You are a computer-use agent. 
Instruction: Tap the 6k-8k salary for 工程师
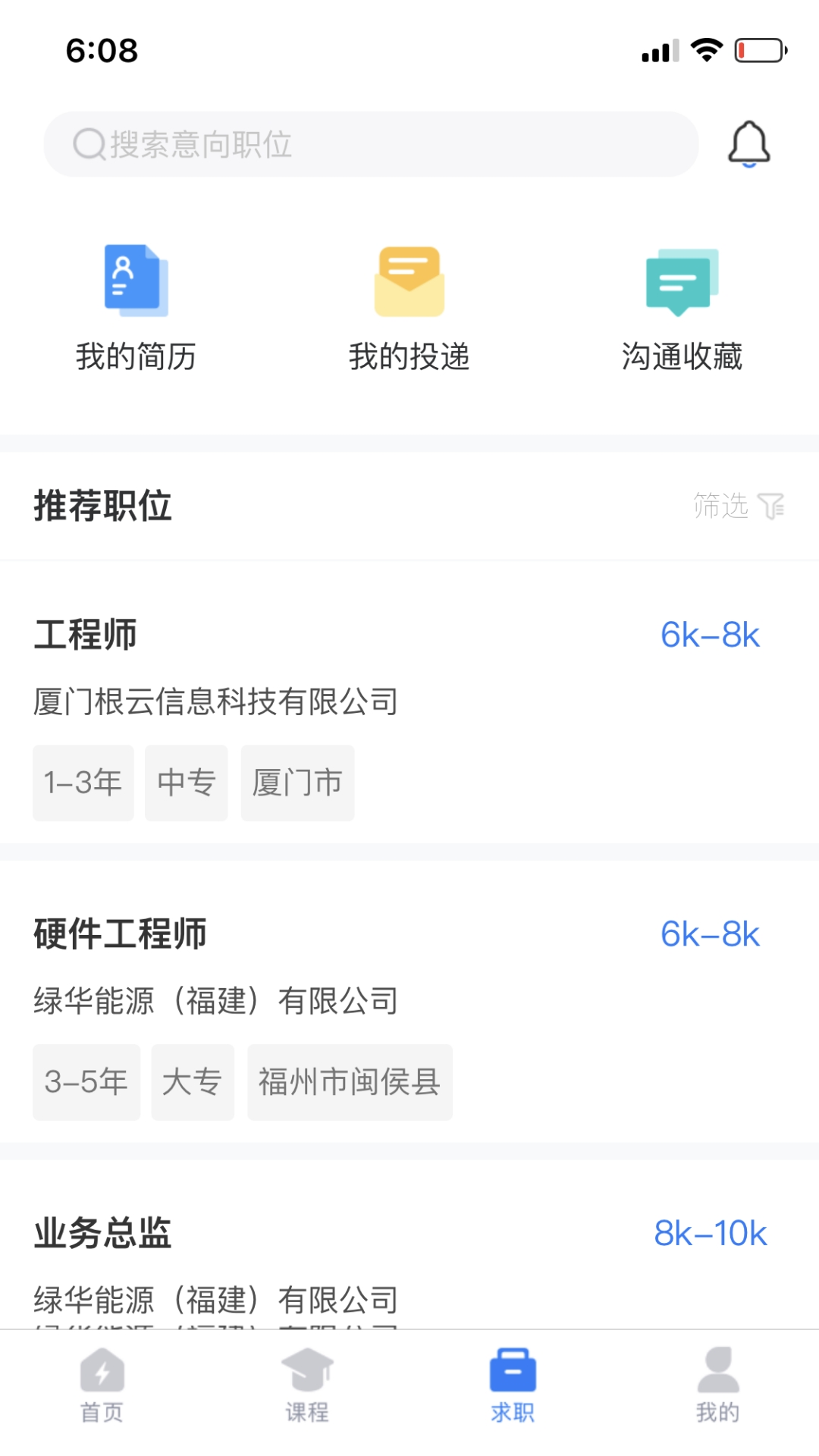[x=711, y=635]
